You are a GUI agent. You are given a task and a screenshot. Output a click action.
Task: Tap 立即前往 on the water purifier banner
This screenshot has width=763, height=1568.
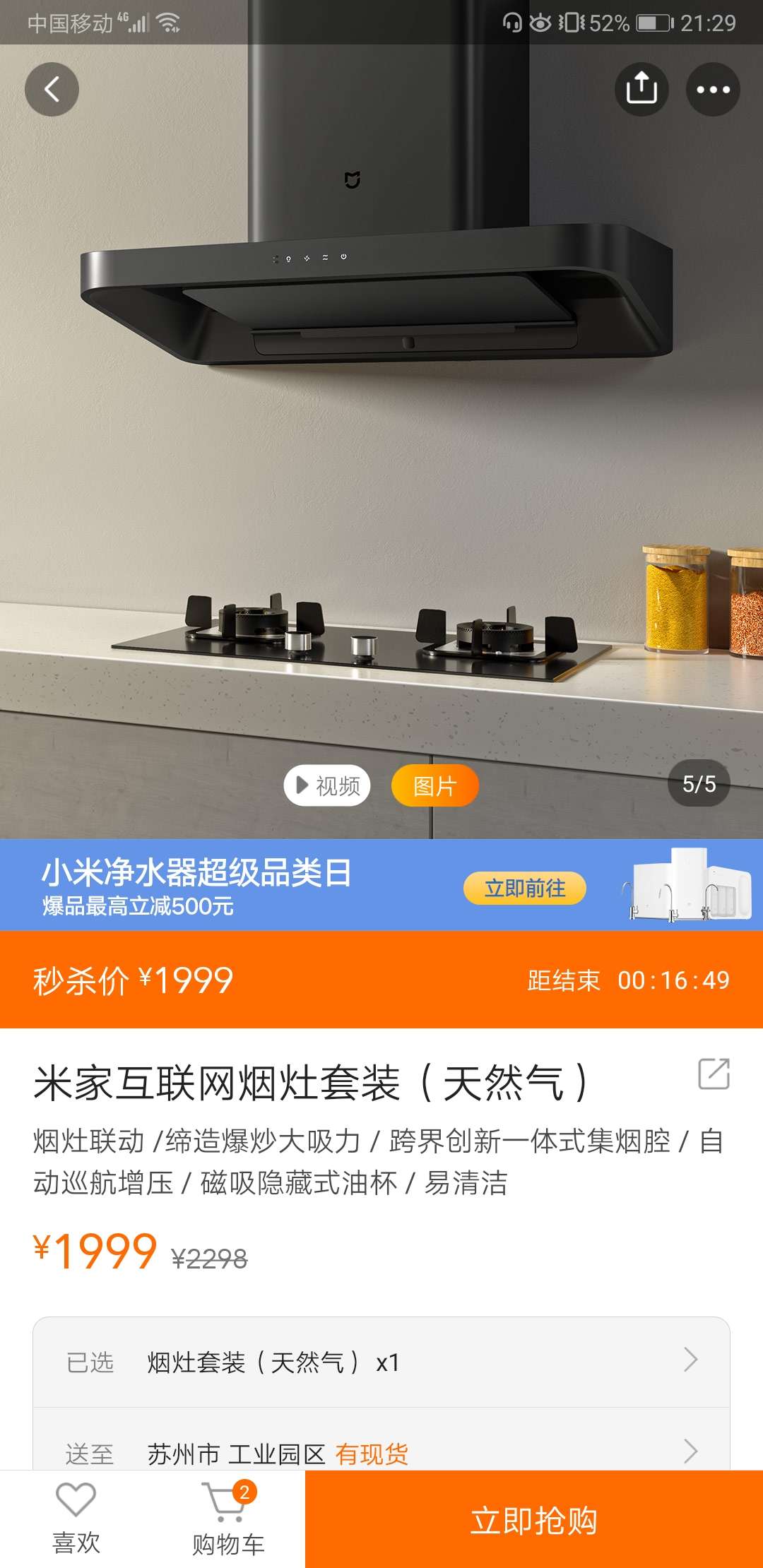tap(525, 888)
